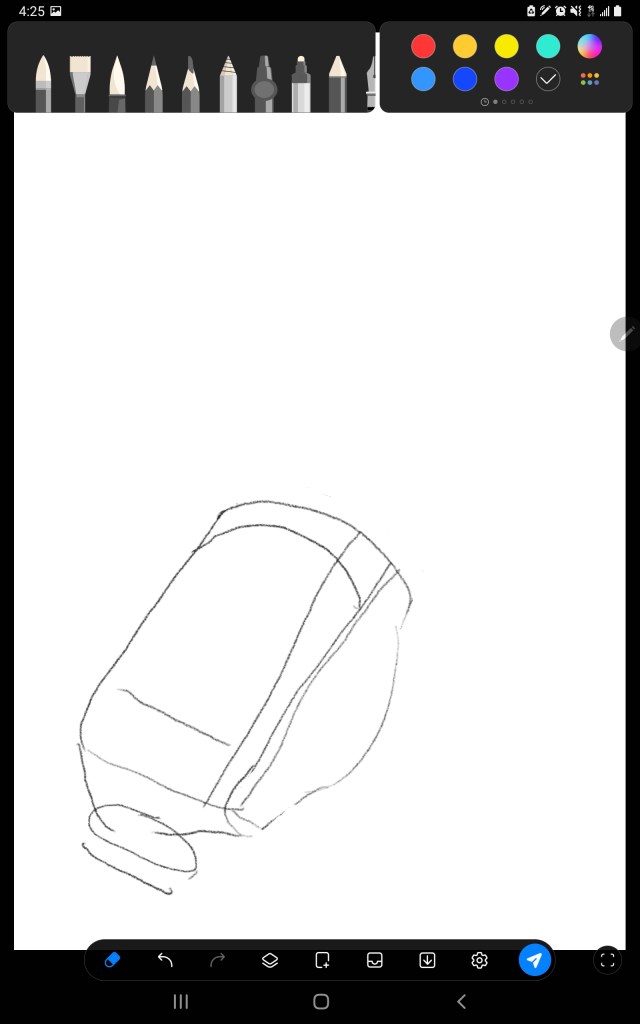Open the gradient color picker
Screen dimensions: 640x1024
tap(589, 46)
